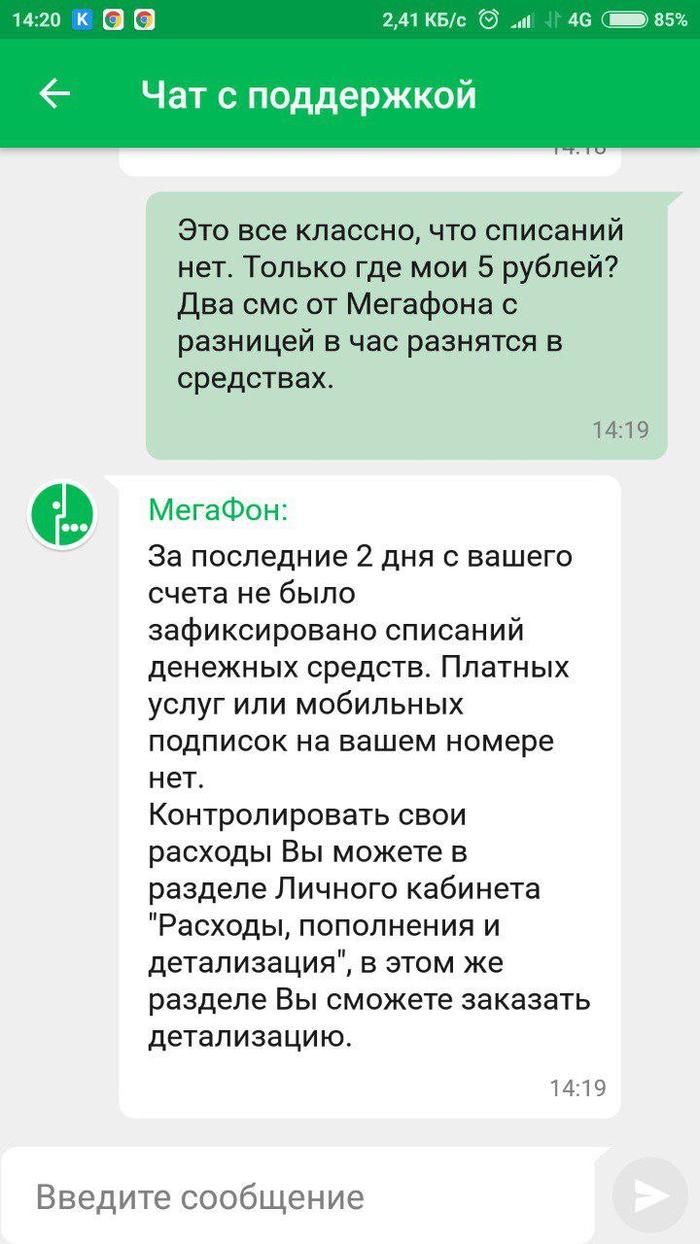
Task: Send the message with the arrow button
Action: coord(651,1195)
